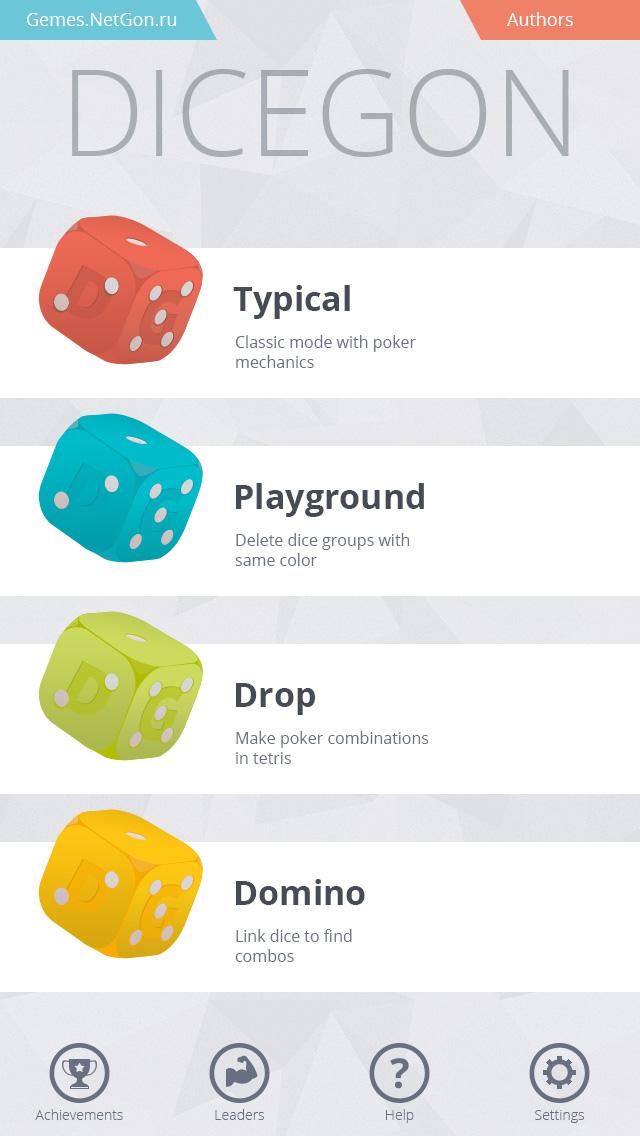Viewport: 640px width, 1136px height.
Task: Launch the Domino game mode
Action: [320, 916]
